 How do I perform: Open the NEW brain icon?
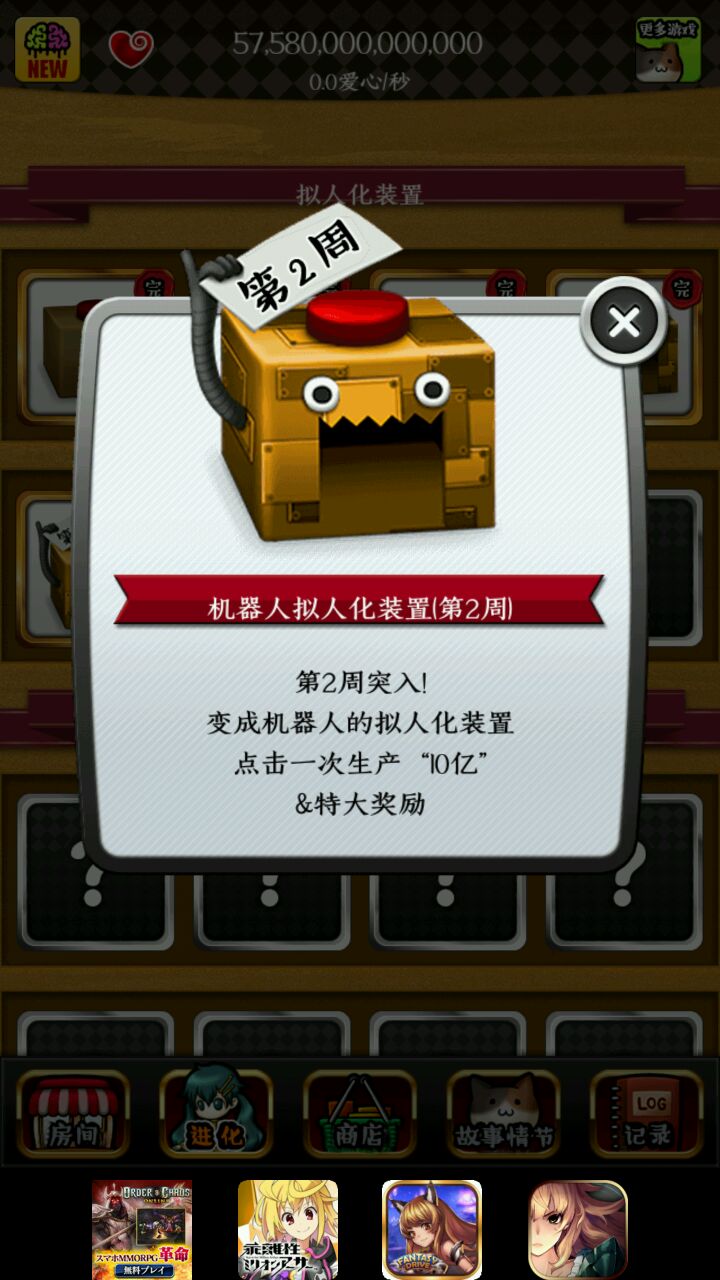coord(47,49)
